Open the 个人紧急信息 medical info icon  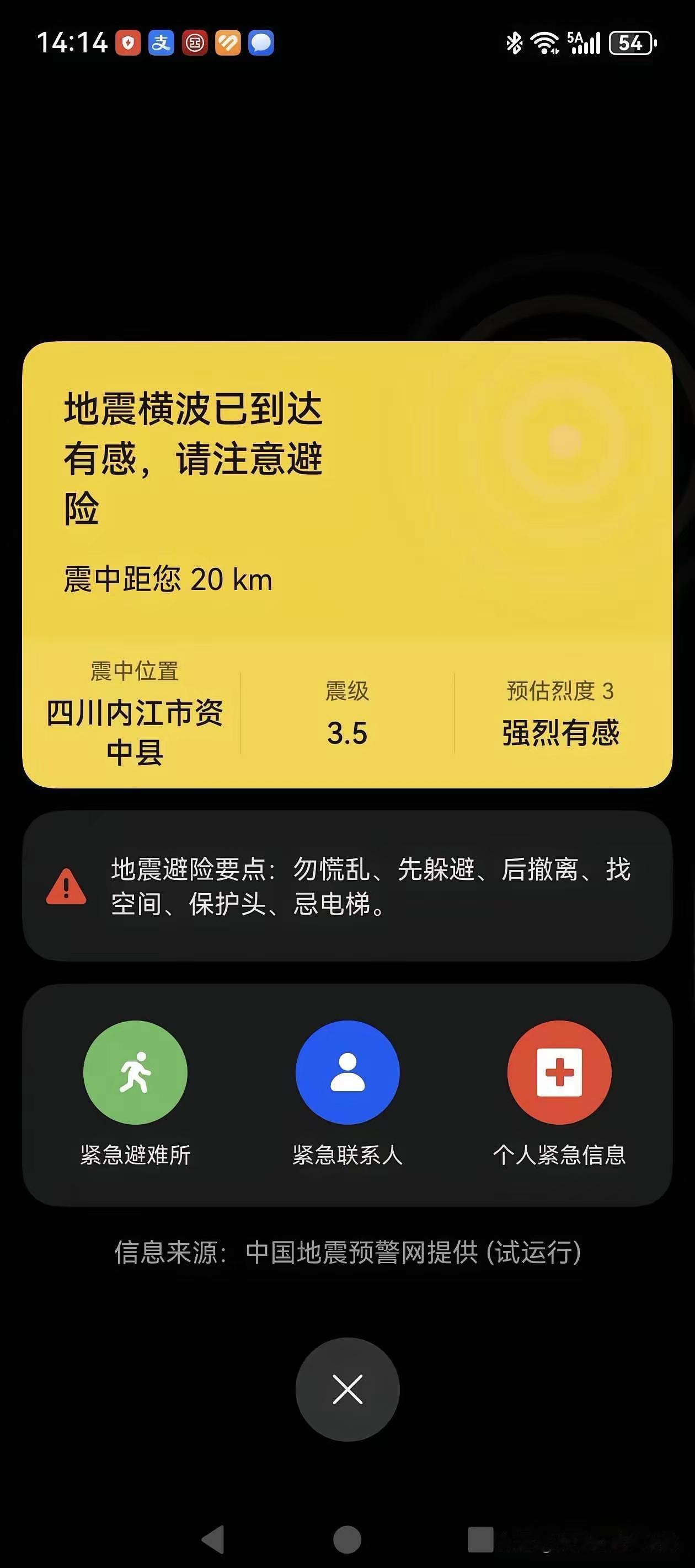point(559,1073)
